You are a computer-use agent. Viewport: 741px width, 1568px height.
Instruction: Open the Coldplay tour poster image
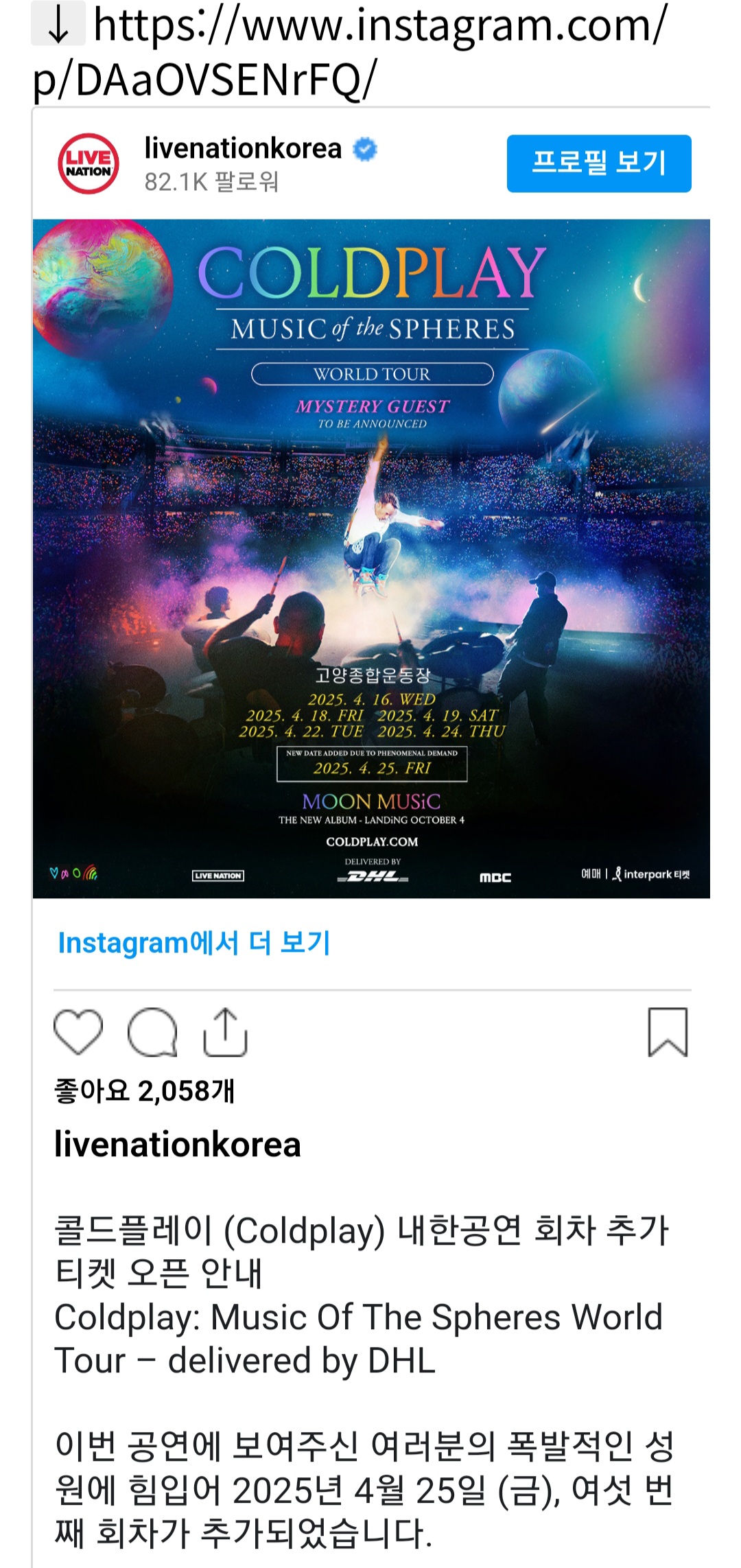tap(370, 558)
